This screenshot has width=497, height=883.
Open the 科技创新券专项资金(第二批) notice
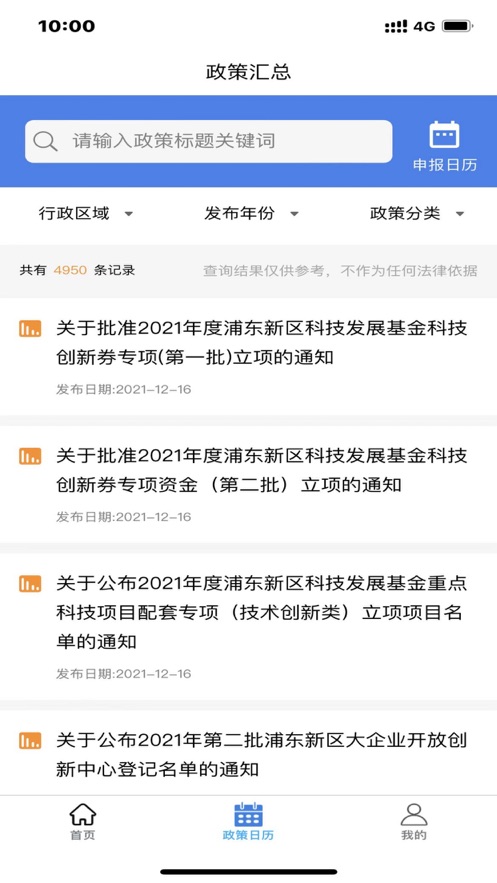point(248,485)
